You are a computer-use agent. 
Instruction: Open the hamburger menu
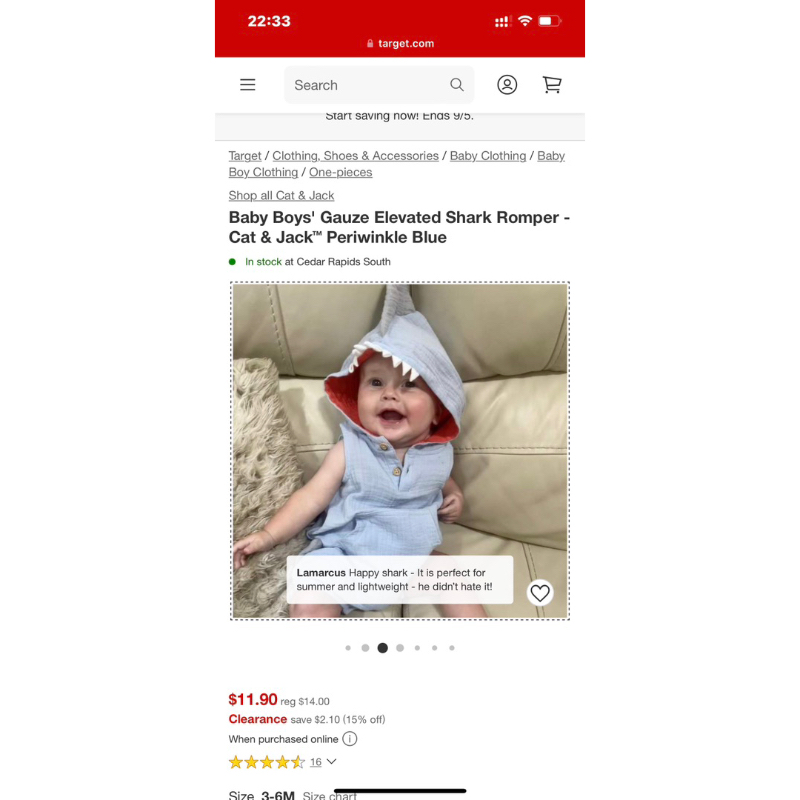(248, 85)
